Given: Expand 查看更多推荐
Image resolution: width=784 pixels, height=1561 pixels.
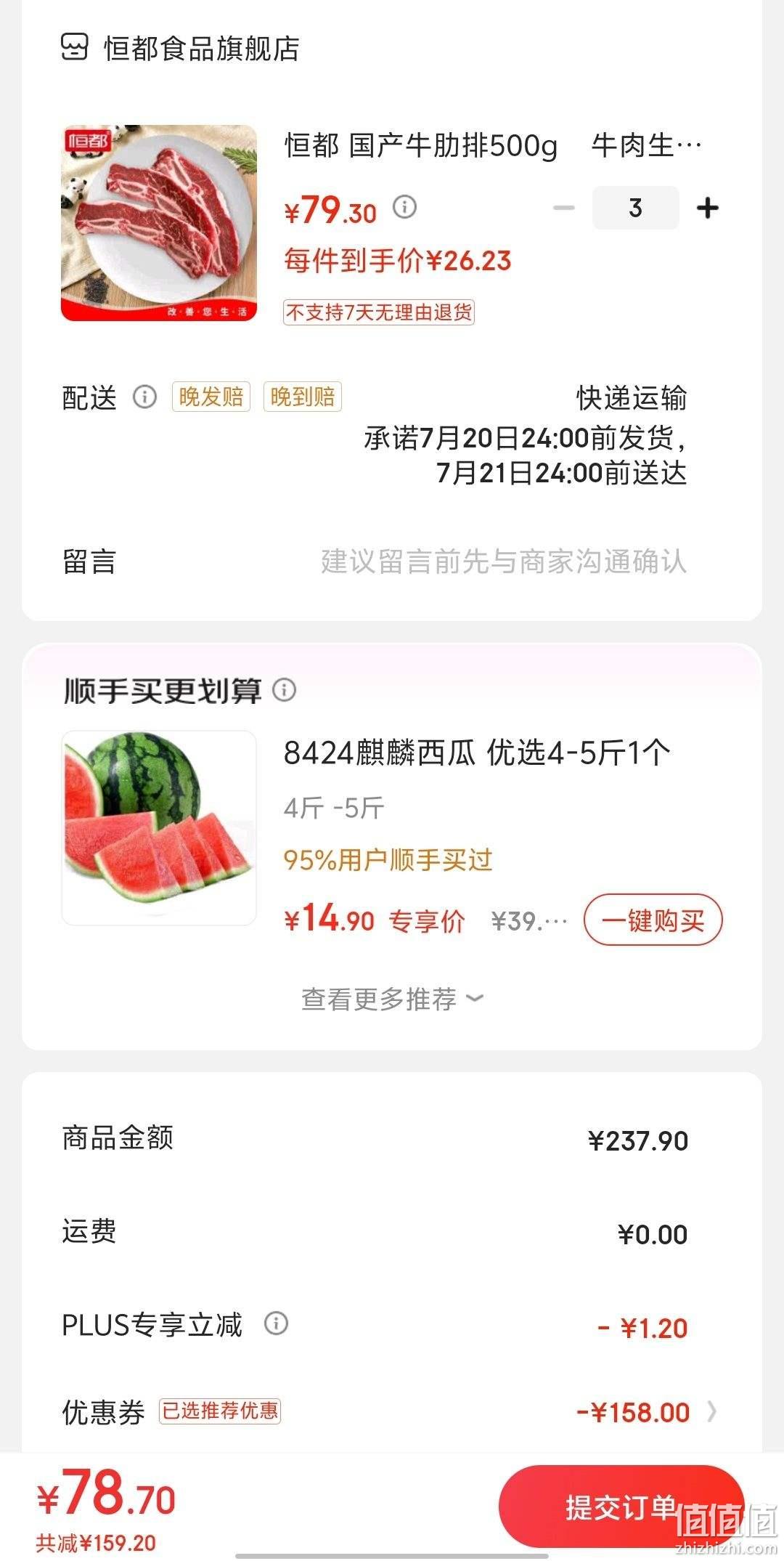Looking at the screenshot, I should coord(392,1000).
